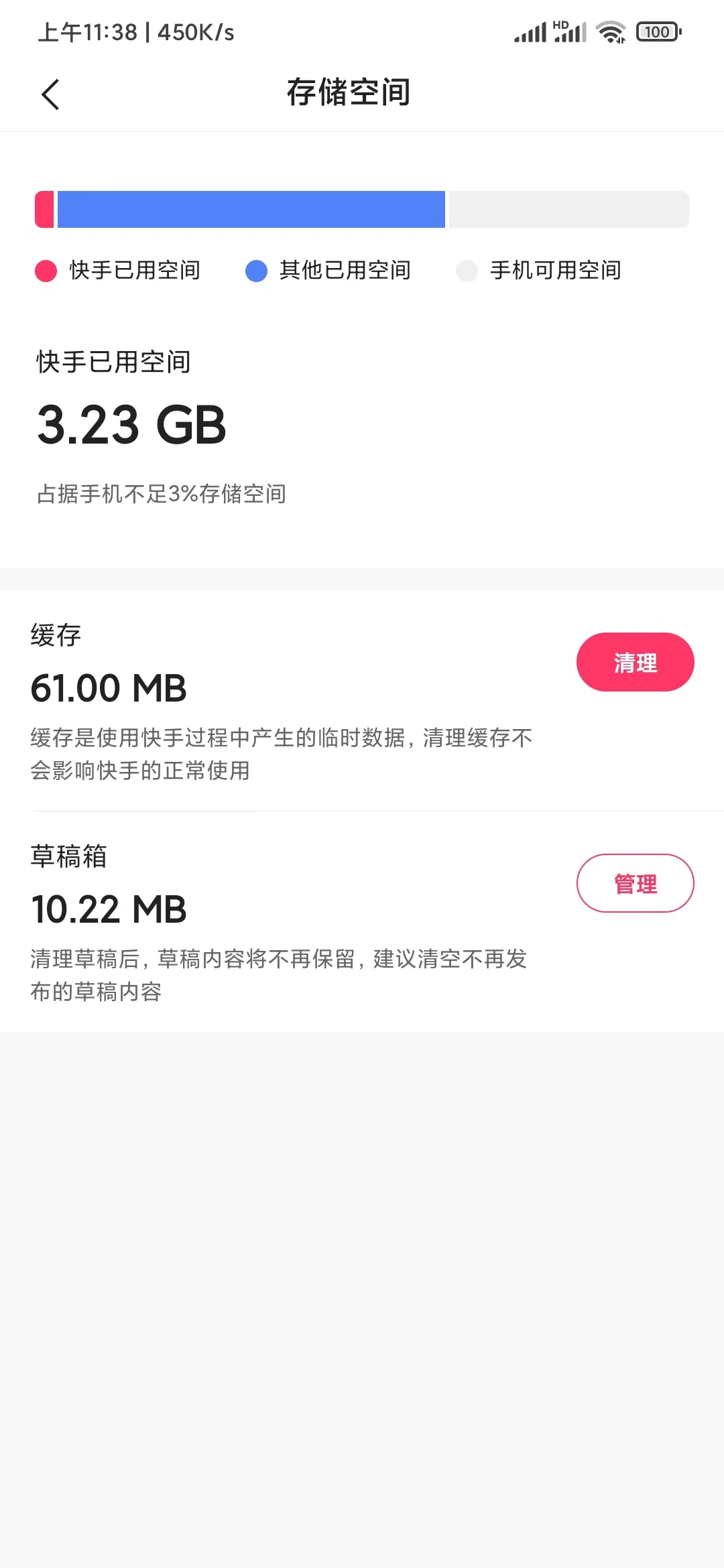The height and width of the screenshot is (1568, 724).
Task: Tap the 10.22 MB drafts size value
Action: (109, 909)
